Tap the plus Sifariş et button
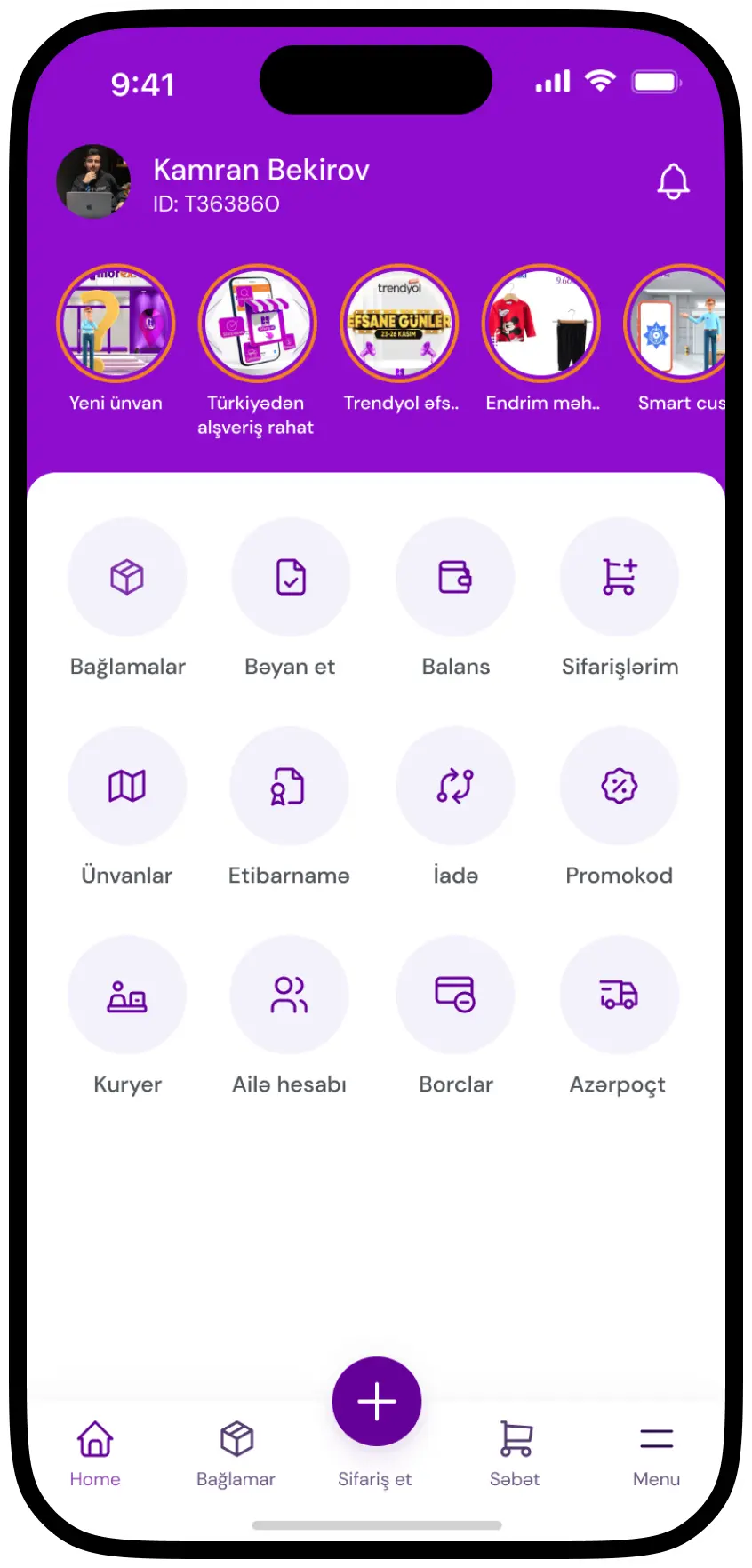The width and height of the screenshot is (752, 1568). (376, 1402)
